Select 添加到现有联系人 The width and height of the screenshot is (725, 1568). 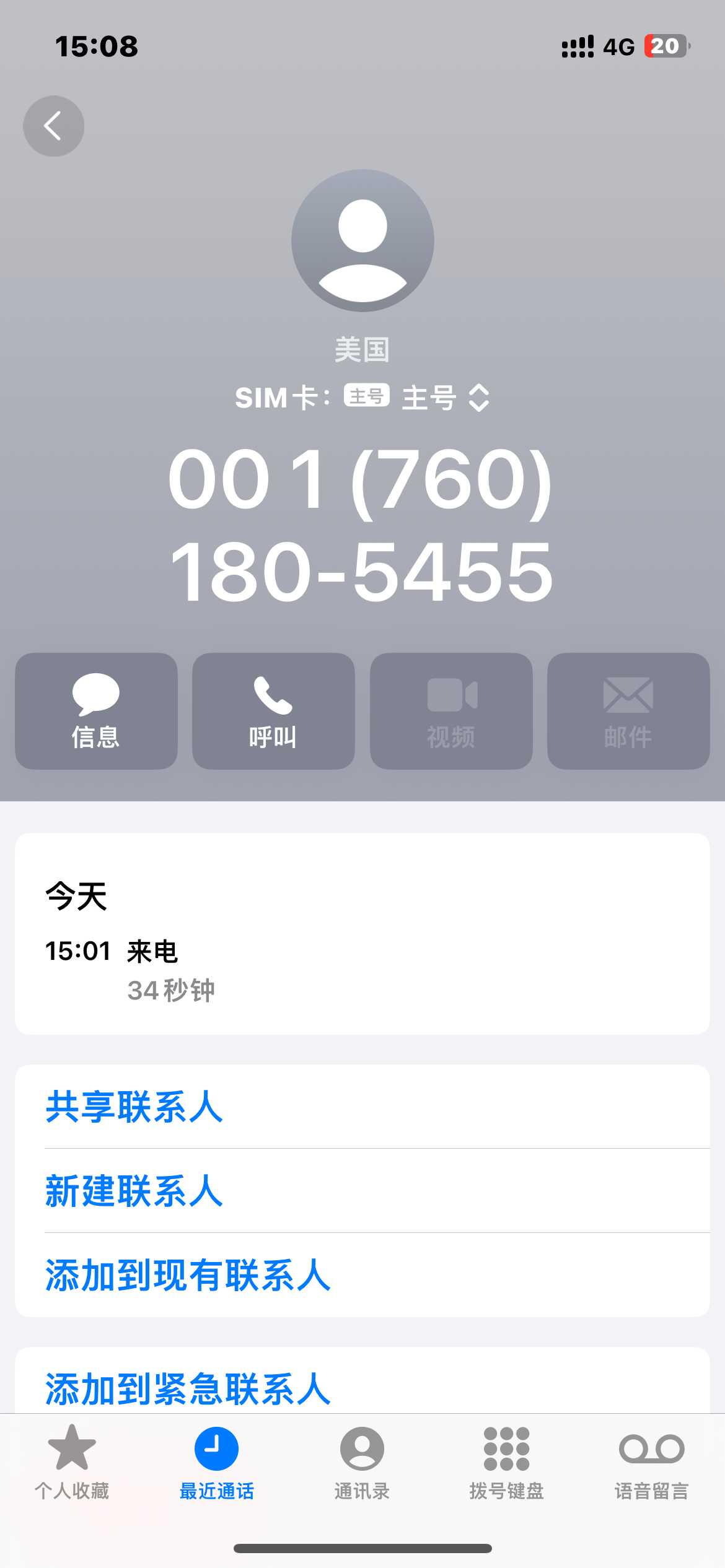click(x=188, y=1275)
